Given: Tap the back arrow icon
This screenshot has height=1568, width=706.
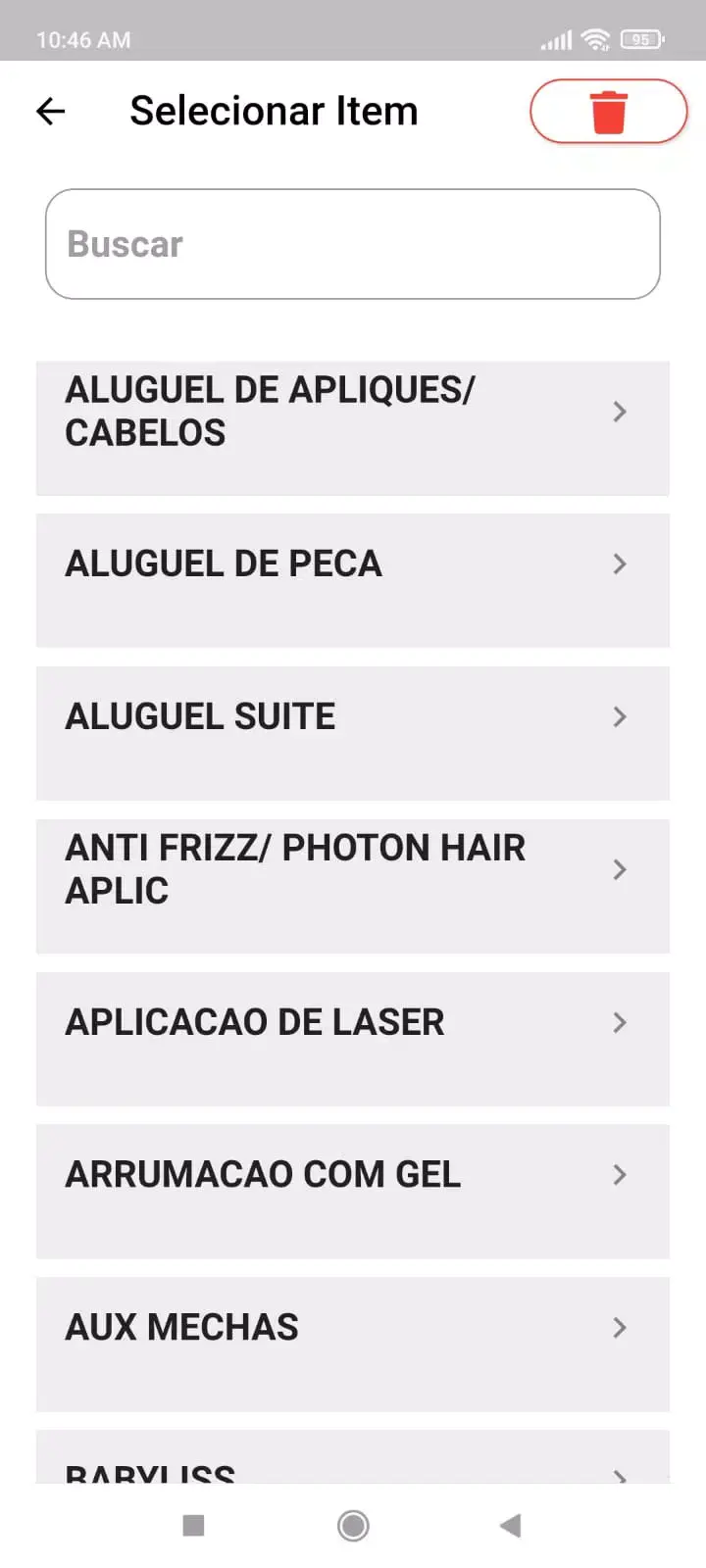Looking at the screenshot, I should [x=50, y=111].
